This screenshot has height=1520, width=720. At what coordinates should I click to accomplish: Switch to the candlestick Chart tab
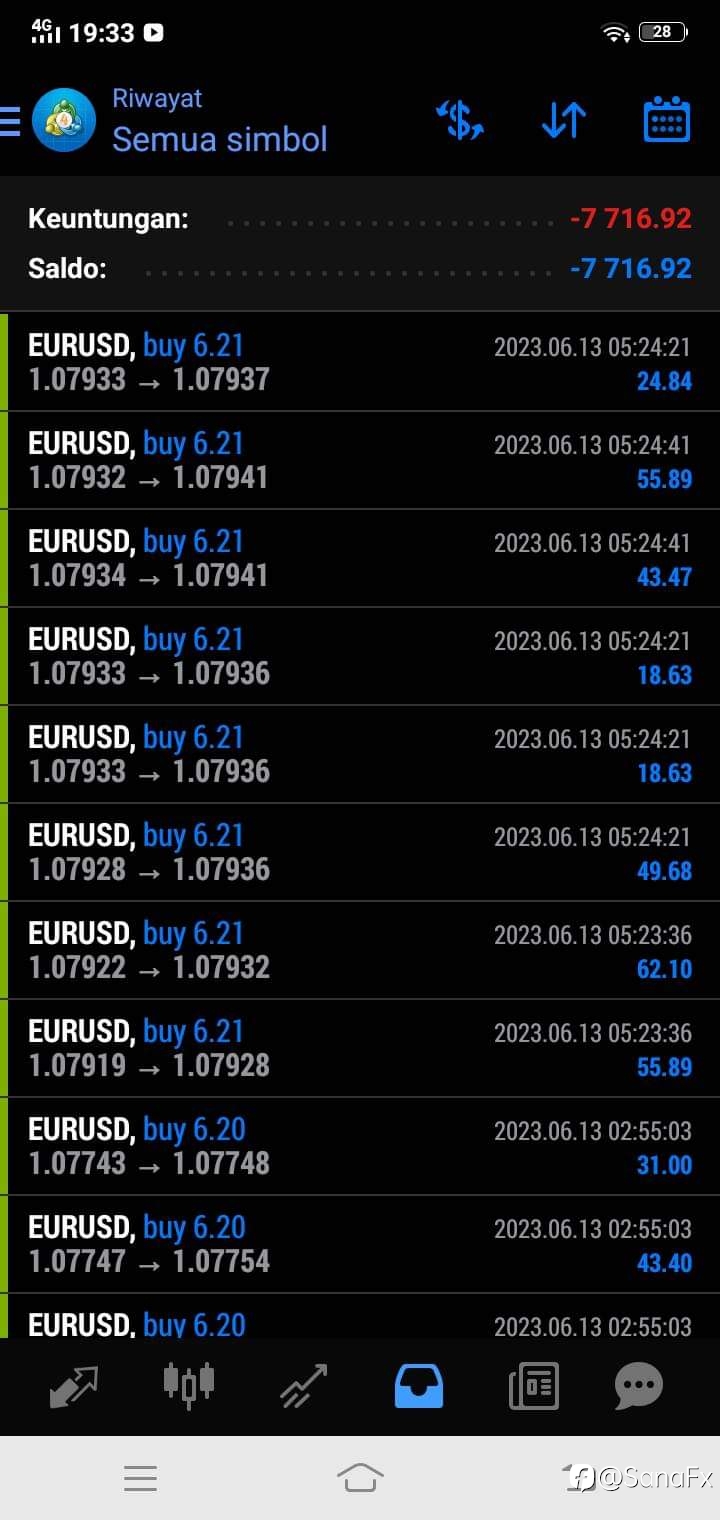(x=189, y=1385)
